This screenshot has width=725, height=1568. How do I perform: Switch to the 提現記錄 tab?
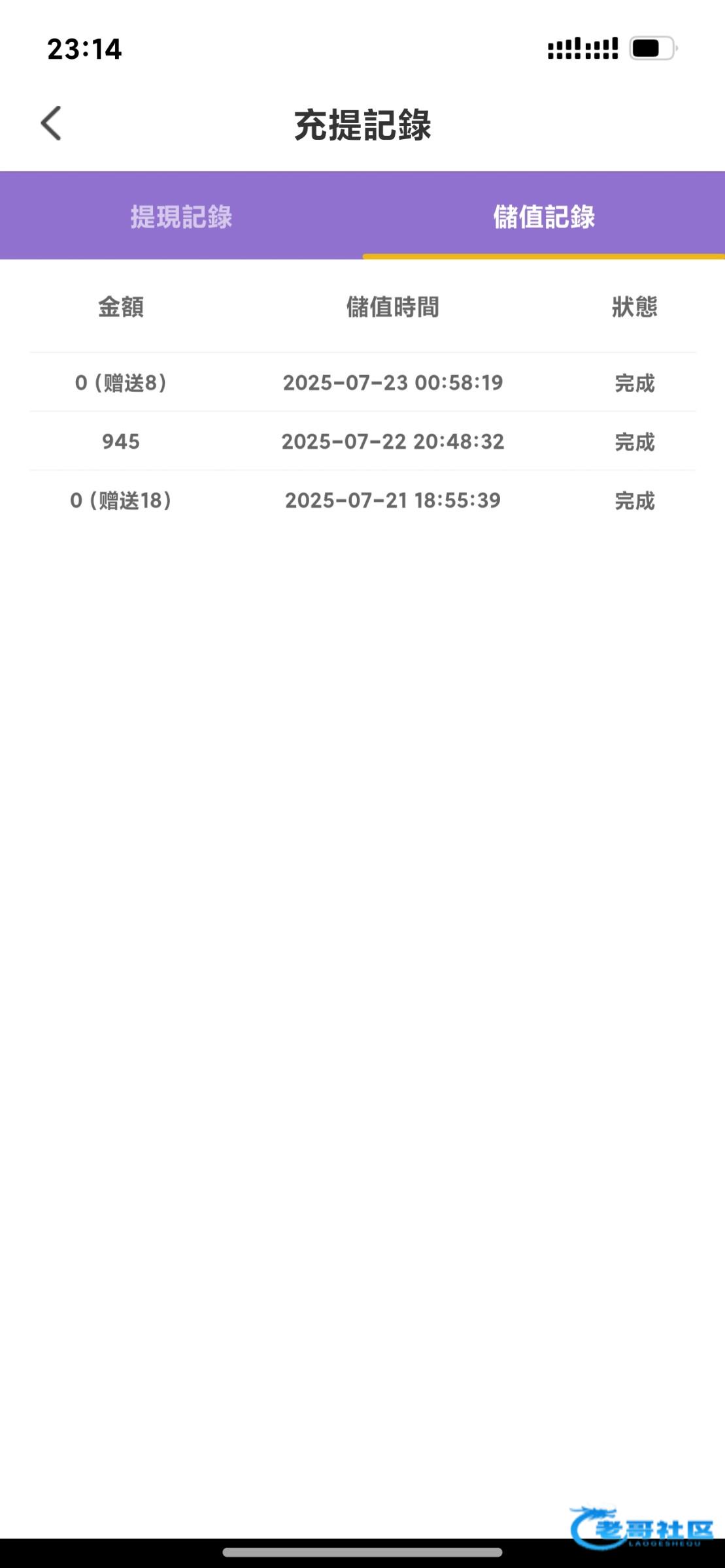(181, 216)
